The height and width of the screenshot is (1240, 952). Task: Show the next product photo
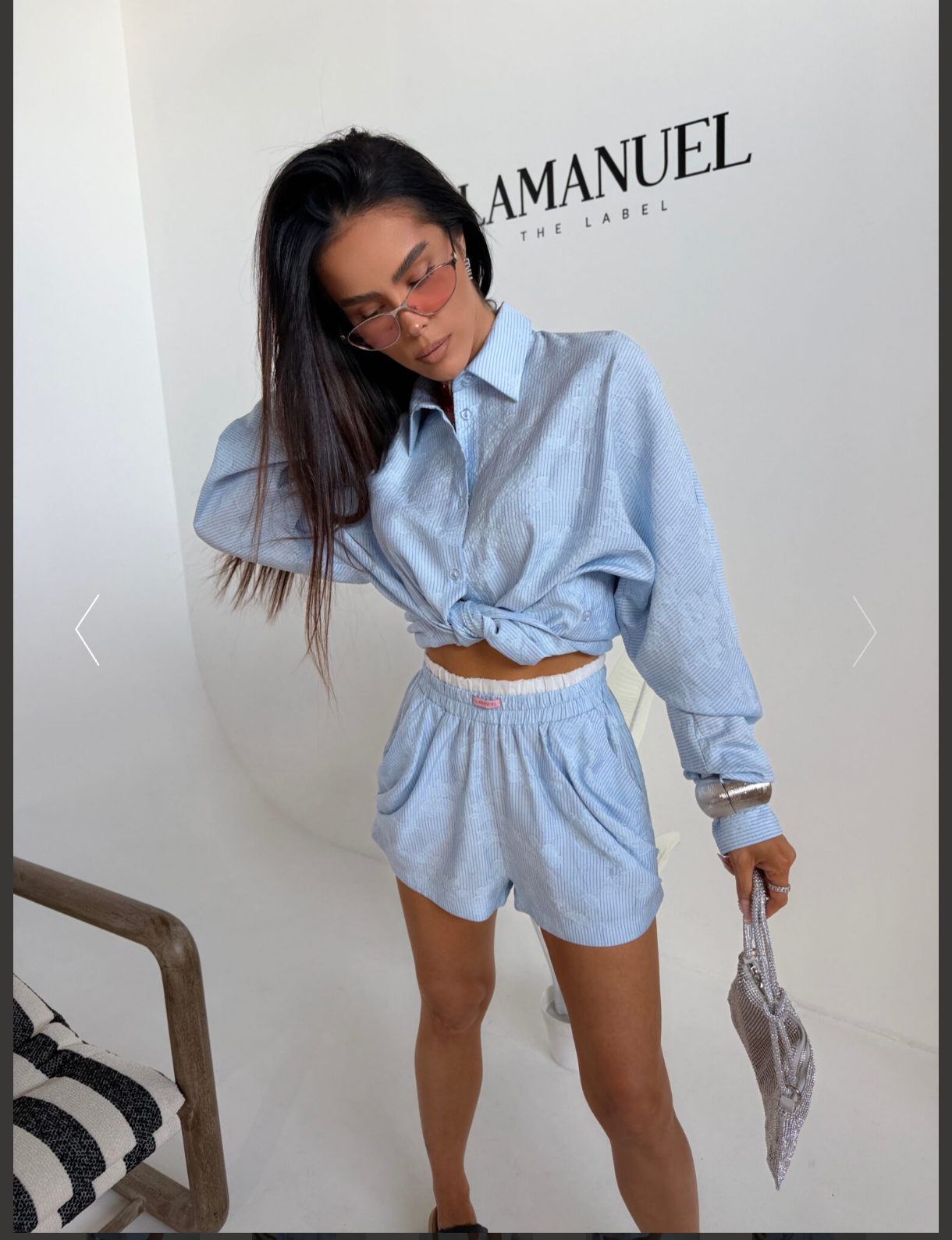tap(864, 631)
